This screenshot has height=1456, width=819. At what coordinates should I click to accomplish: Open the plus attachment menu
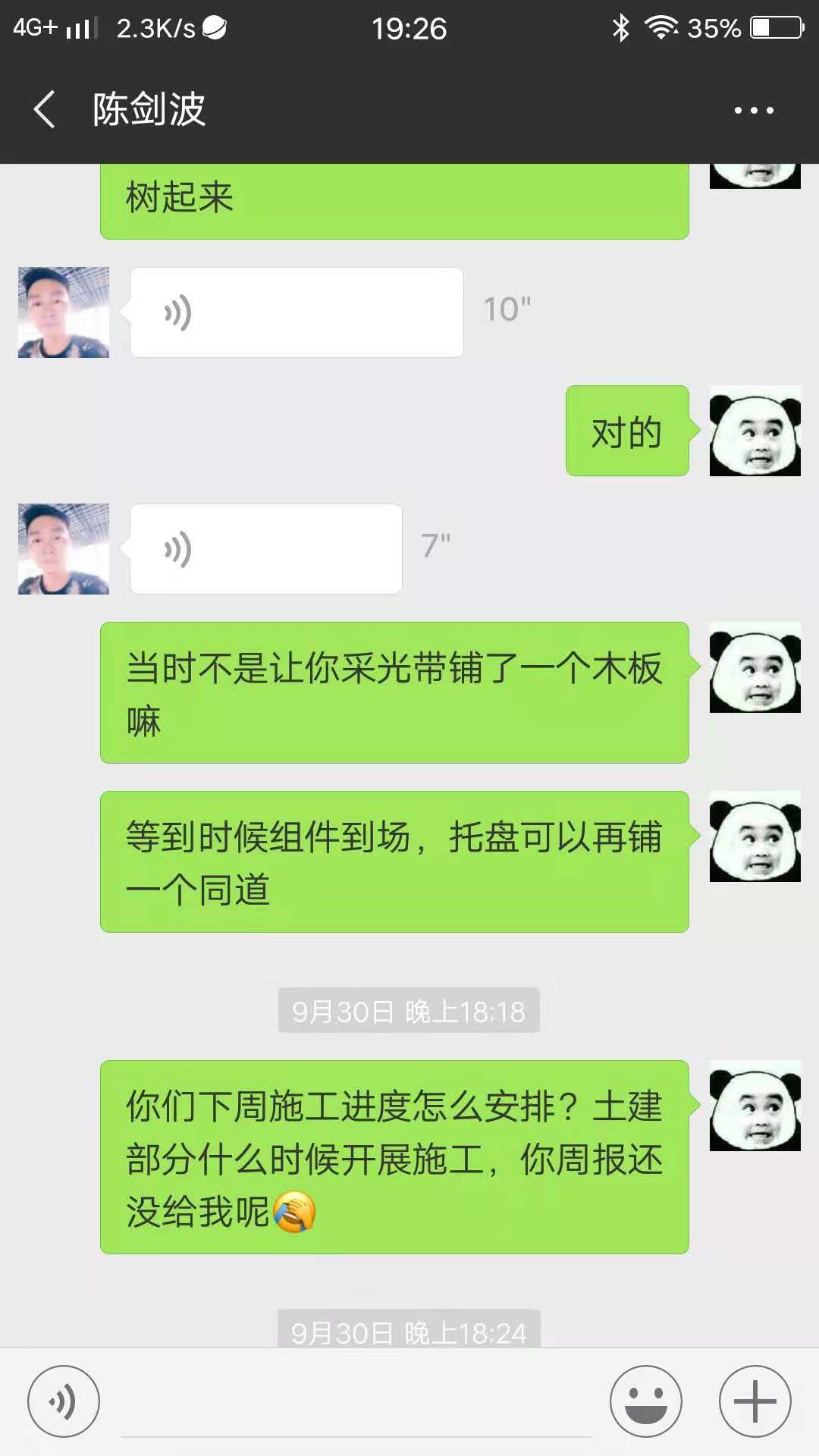[x=755, y=1401]
